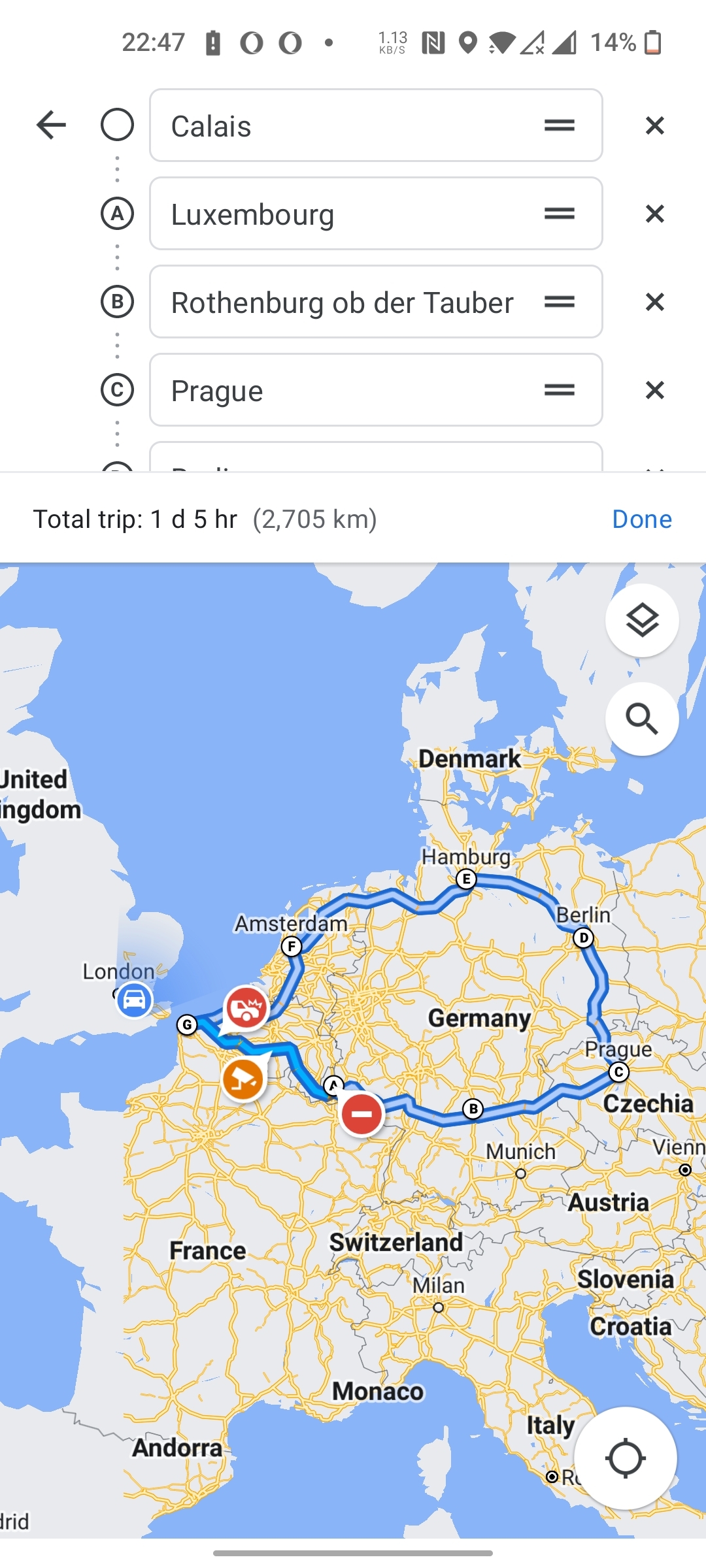Remove Rothenburg ob der Tauber stop

[x=654, y=302]
